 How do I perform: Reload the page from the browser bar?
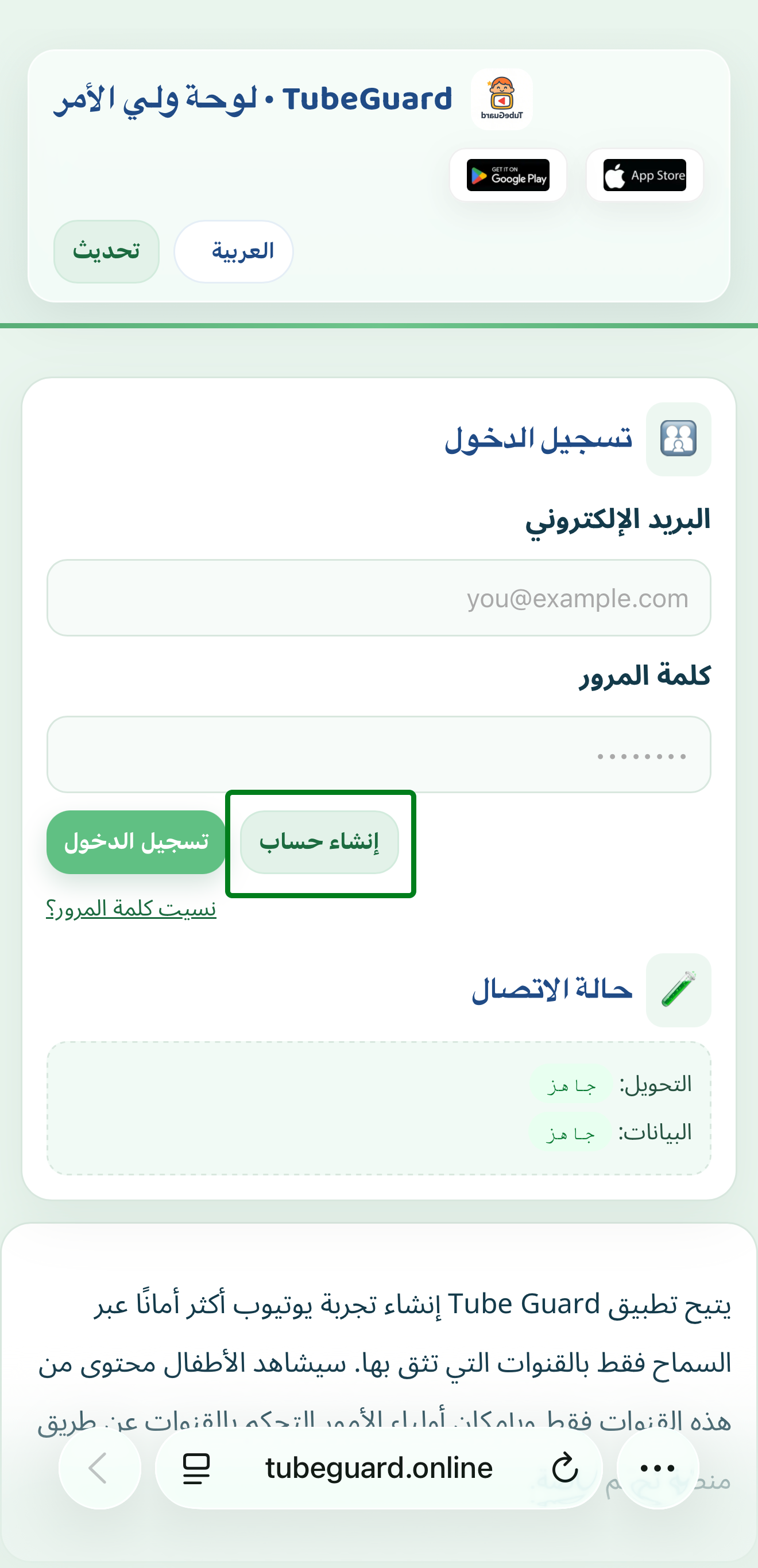point(564,1468)
